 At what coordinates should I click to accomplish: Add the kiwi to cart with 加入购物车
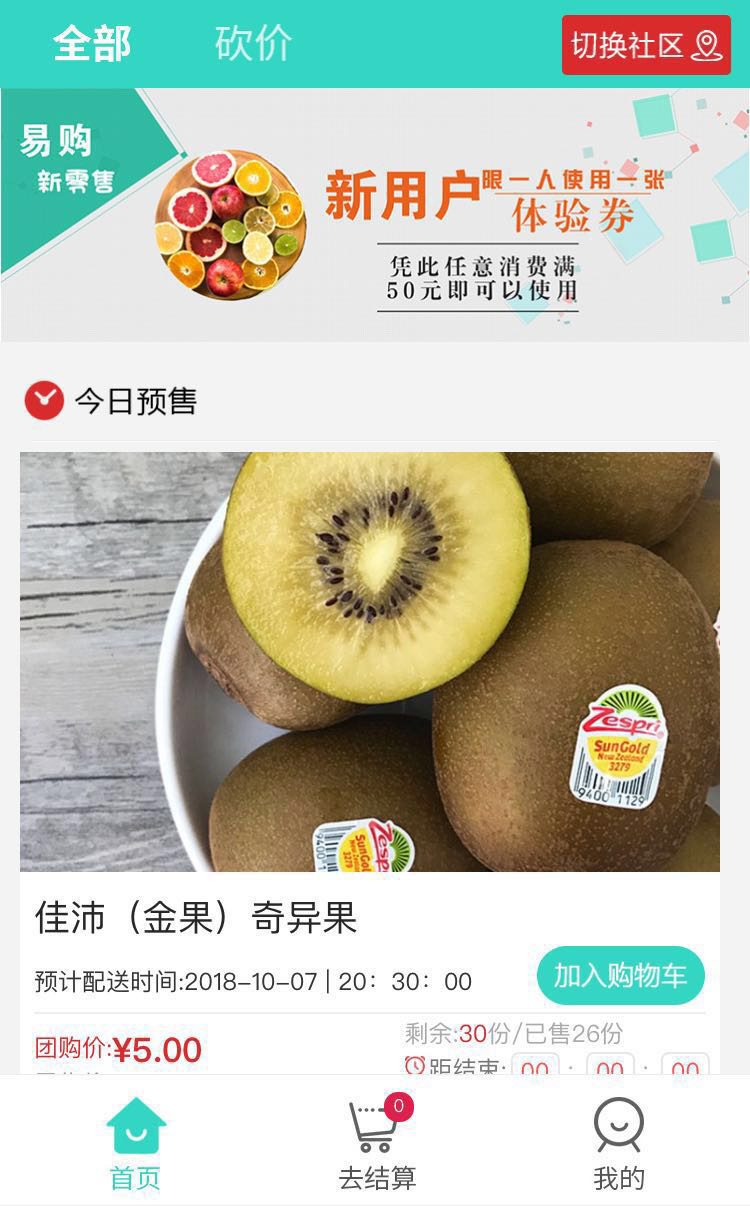coord(621,975)
